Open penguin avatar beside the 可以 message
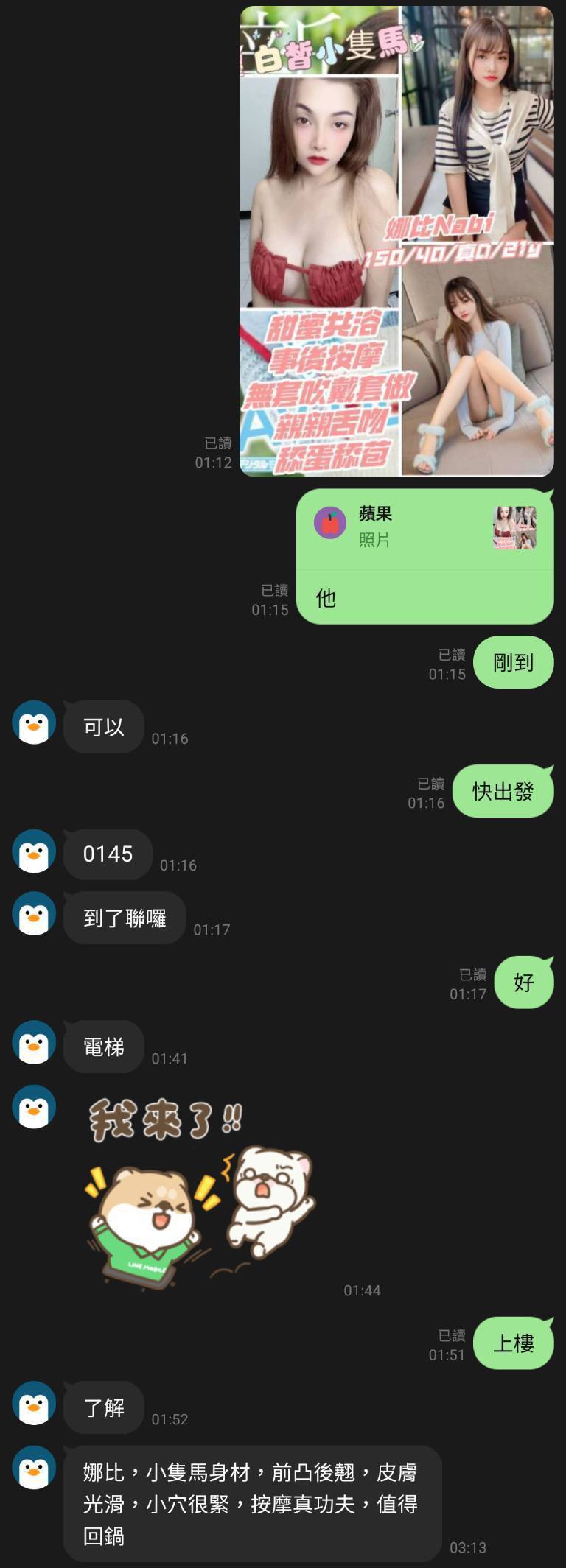 coord(34,723)
